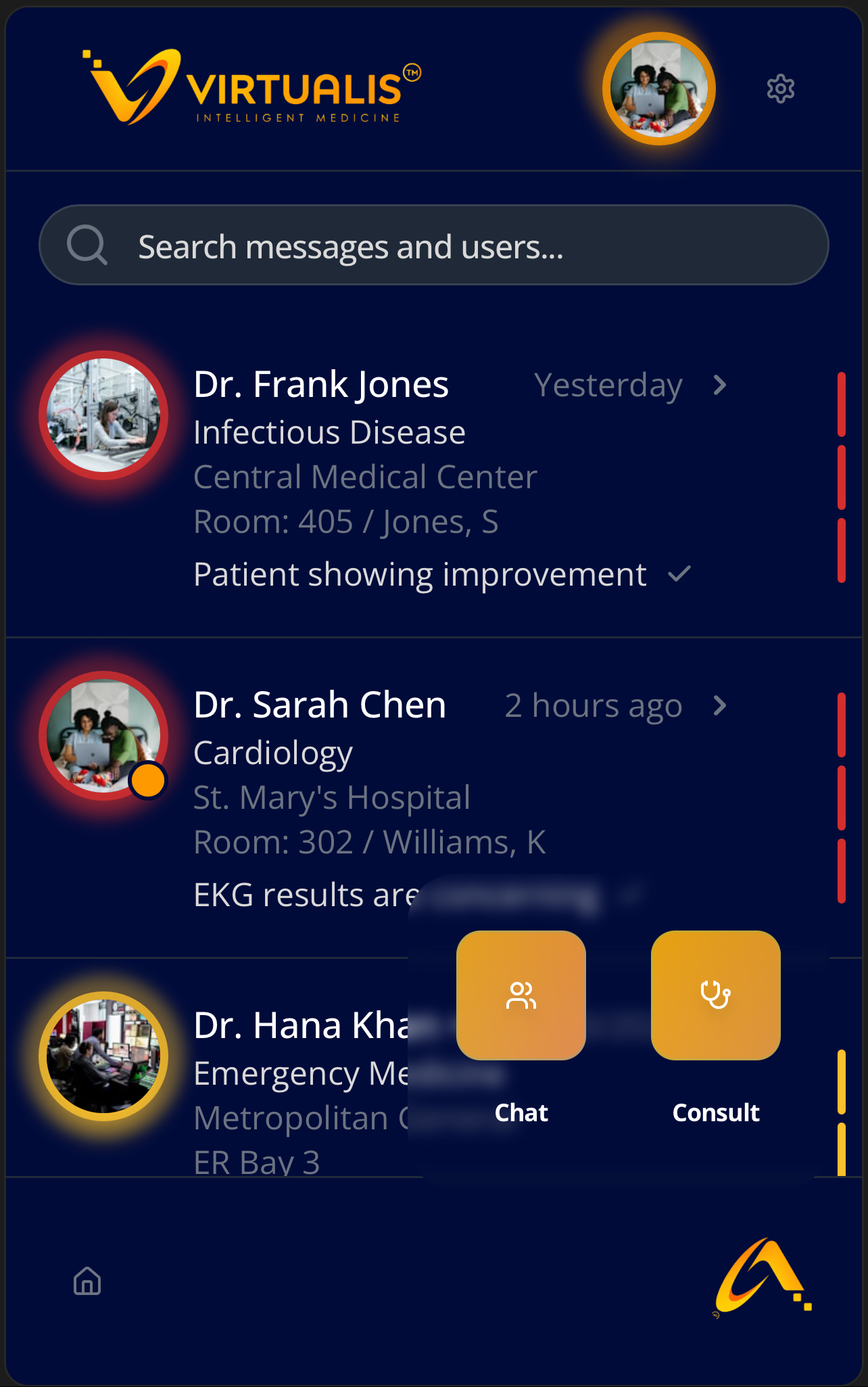Start a new Consult
868x1387 pixels.
pos(715,995)
